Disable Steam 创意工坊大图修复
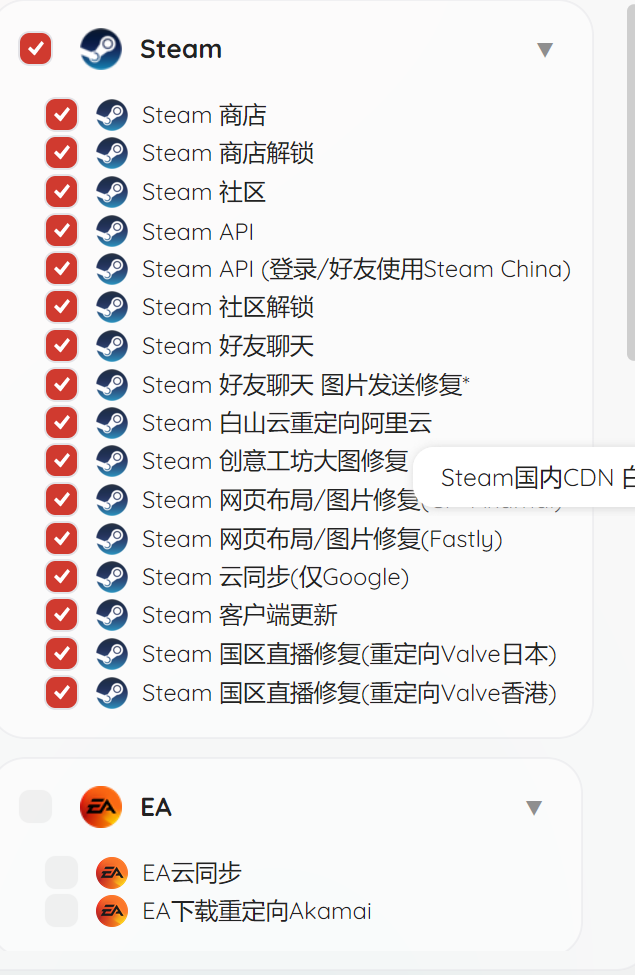 click(62, 461)
